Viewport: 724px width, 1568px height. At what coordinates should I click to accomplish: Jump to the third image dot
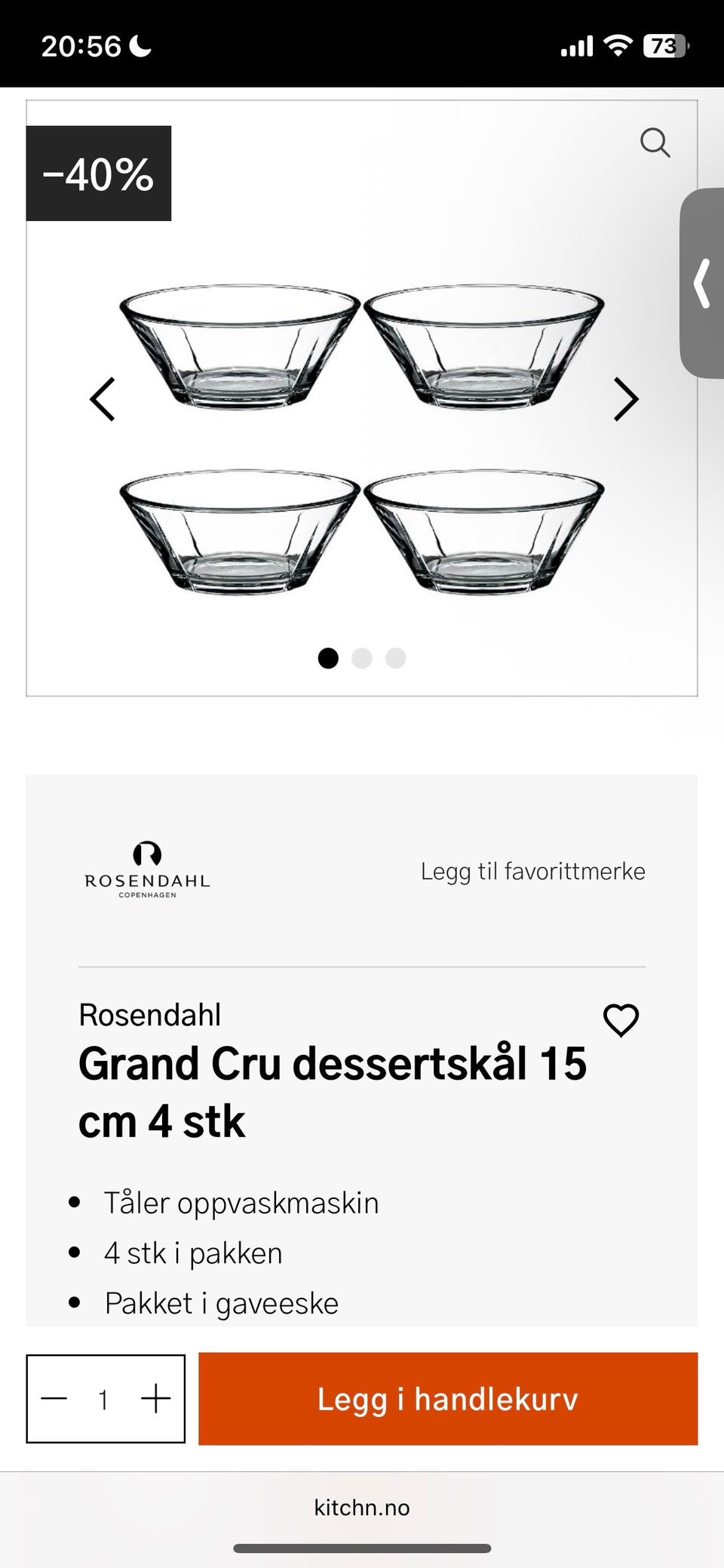tap(395, 658)
